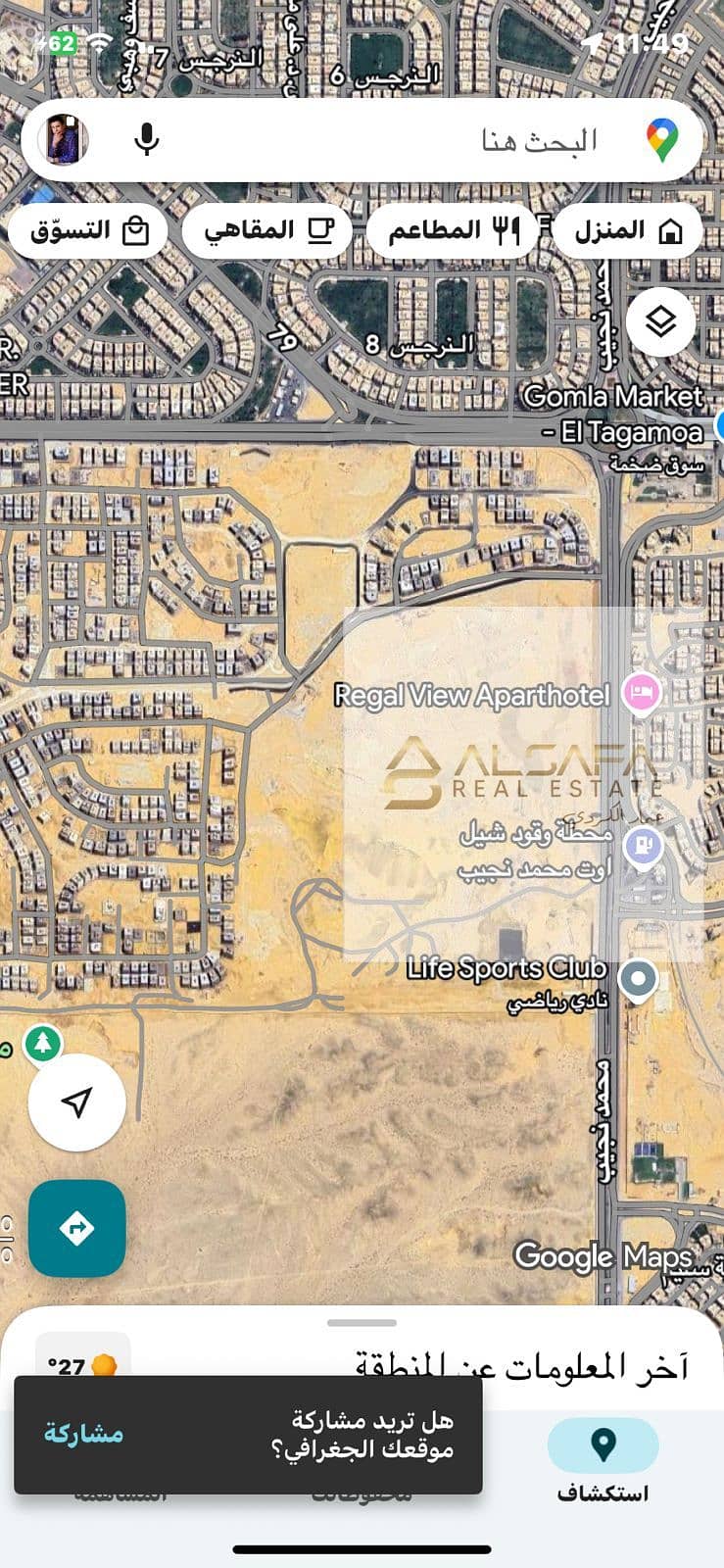Viewport: 724px width, 1568px height.
Task: Select the المنزل home chip
Action: tap(628, 231)
